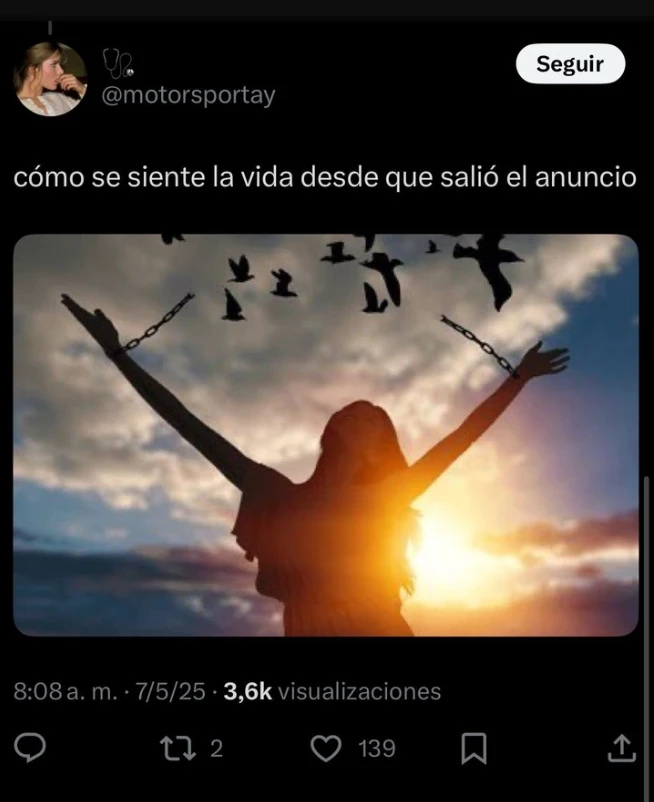654x802 pixels.
Task: Bookmark this tweet
Action: pyautogui.click(x=474, y=747)
